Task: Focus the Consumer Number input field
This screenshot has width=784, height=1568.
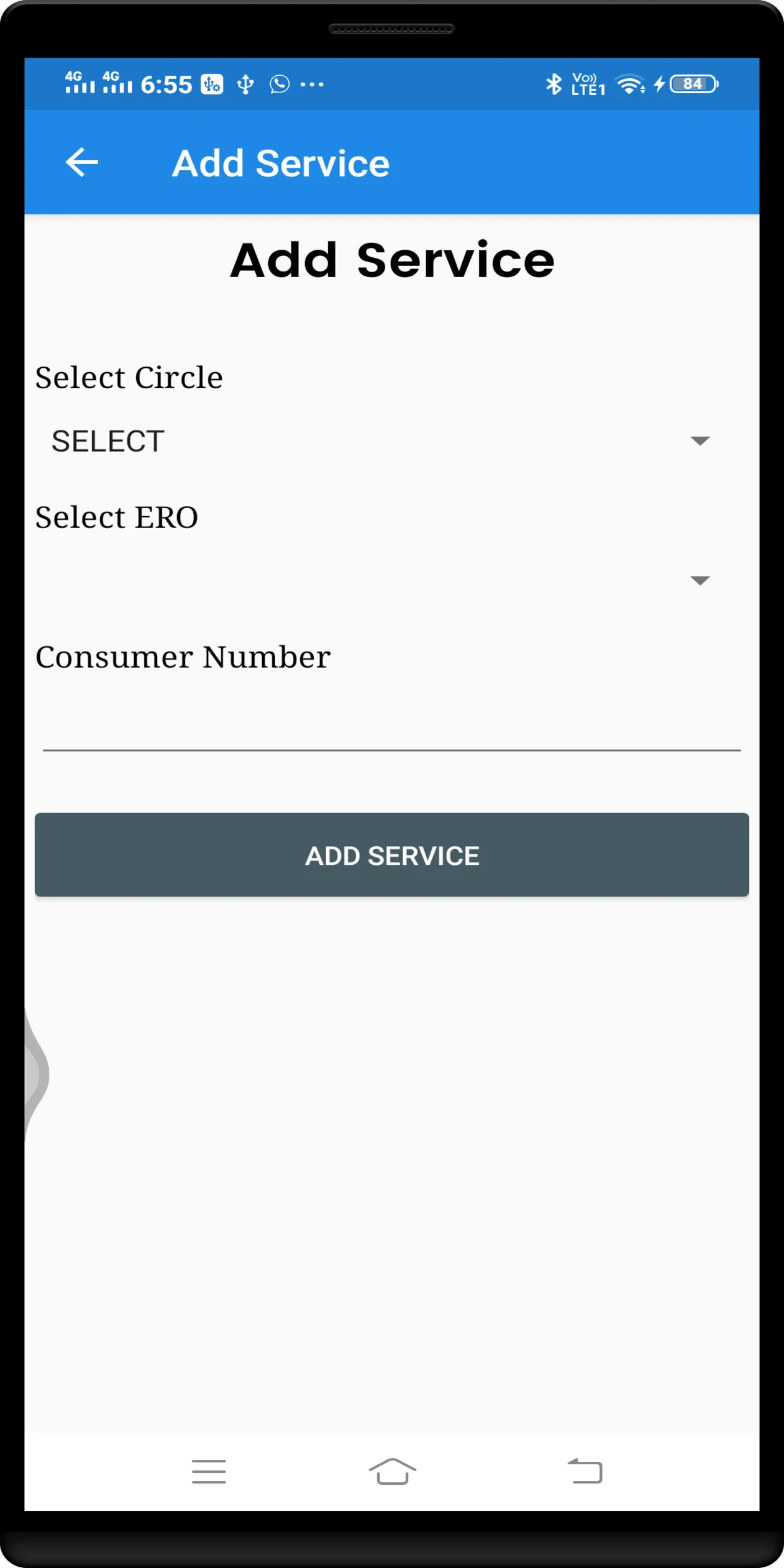Action: pos(391,727)
